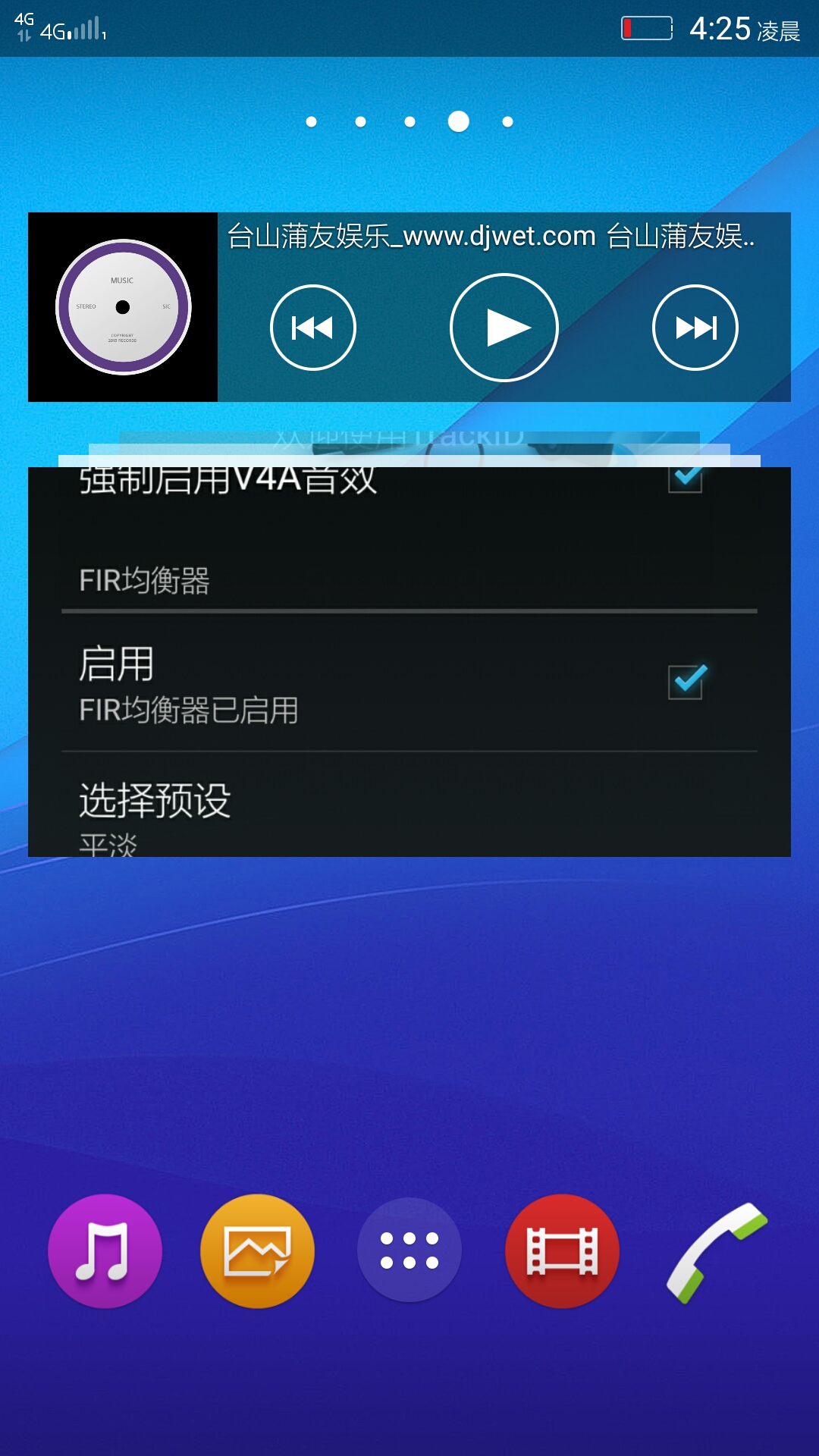Viewport: 819px width, 1456px height.
Task: Play the track in the music widget
Action: coord(504,328)
